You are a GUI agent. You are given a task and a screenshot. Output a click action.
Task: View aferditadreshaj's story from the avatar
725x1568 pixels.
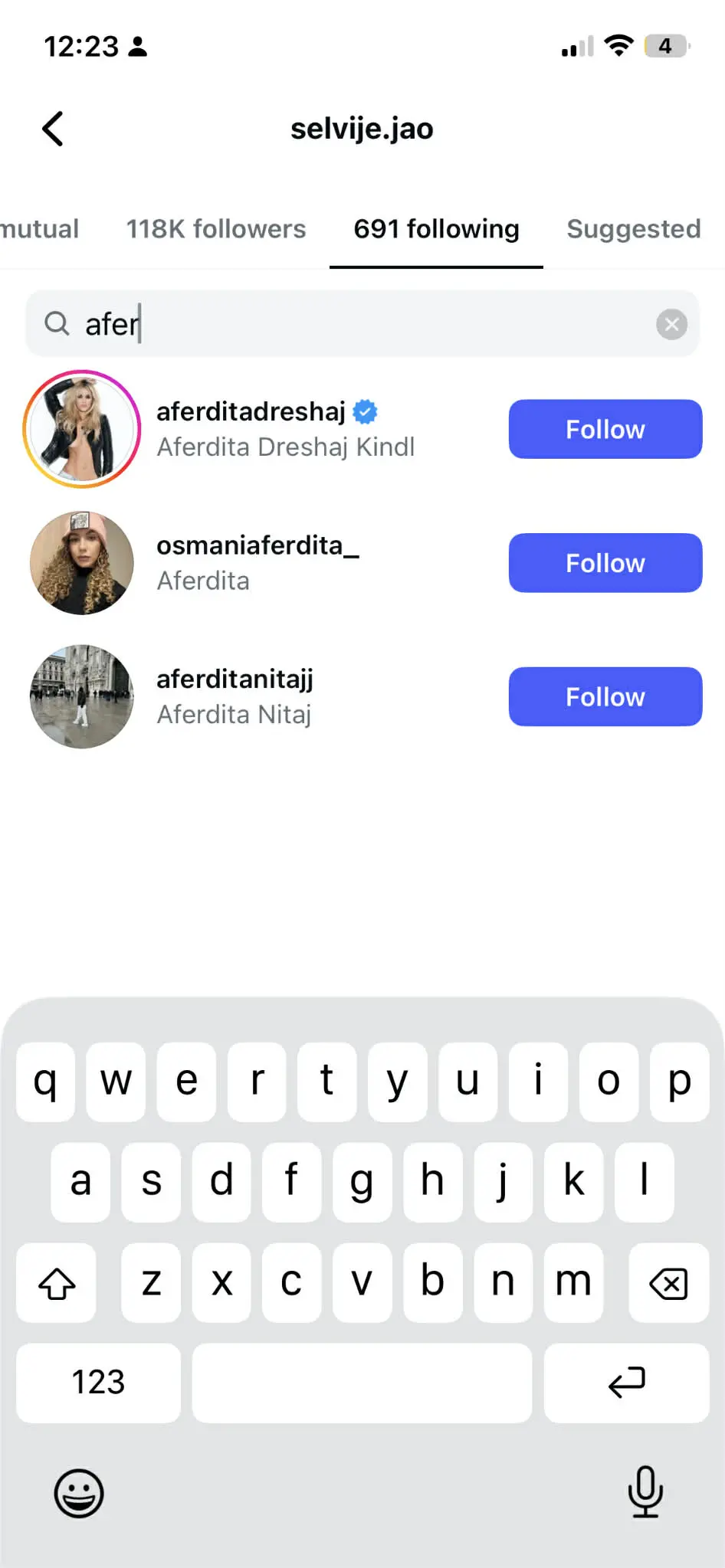point(82,429)
